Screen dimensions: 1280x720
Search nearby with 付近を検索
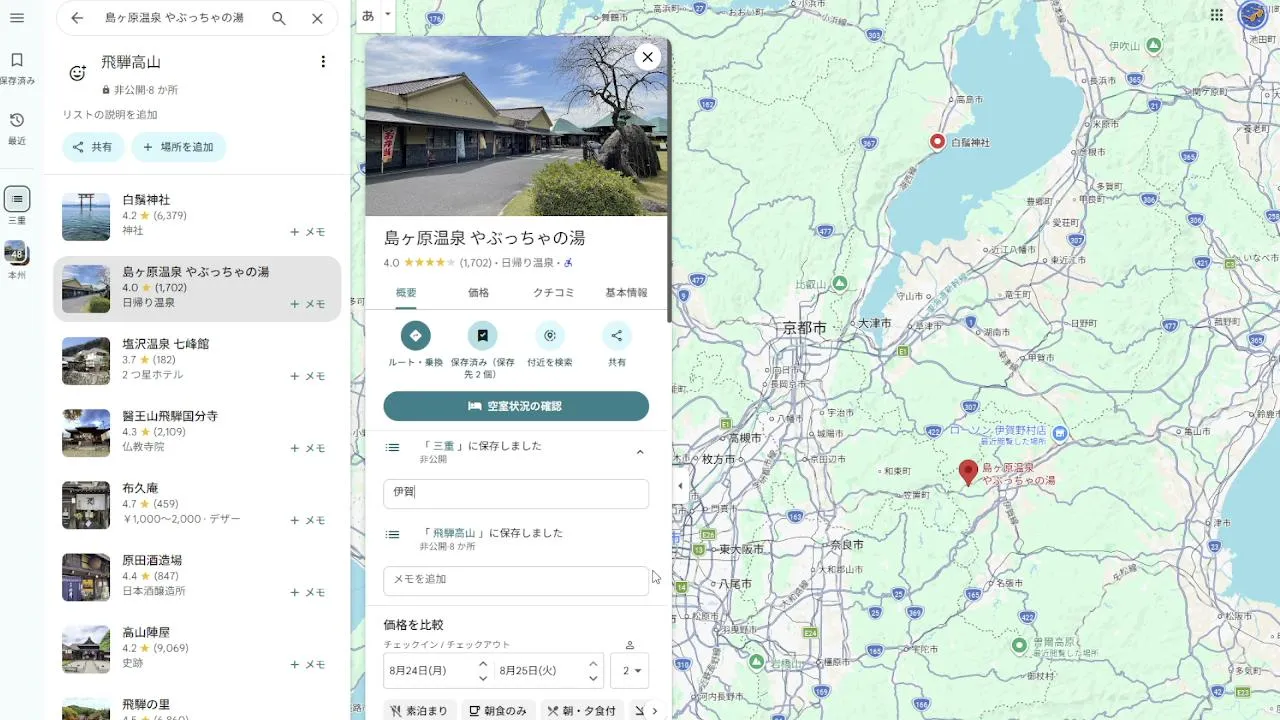[549, 344]
